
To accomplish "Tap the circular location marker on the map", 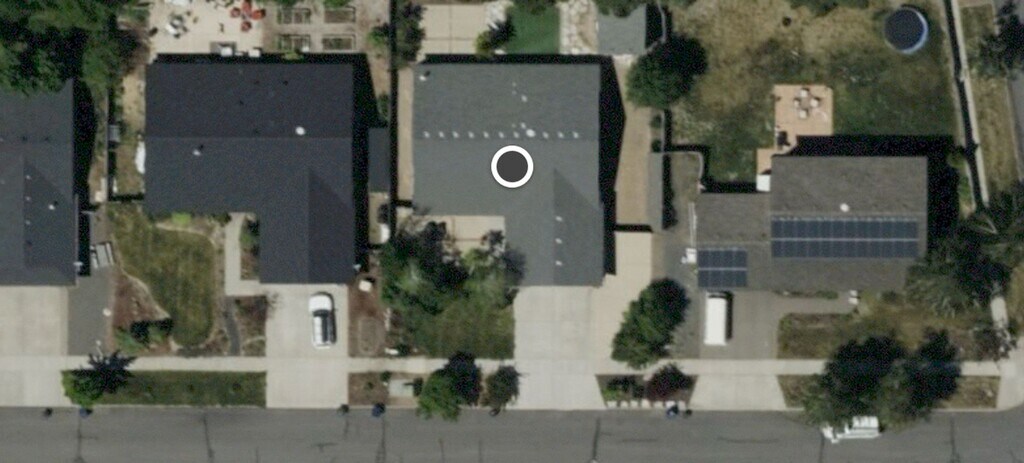I will pyautogui.click(x=512, y=166).
